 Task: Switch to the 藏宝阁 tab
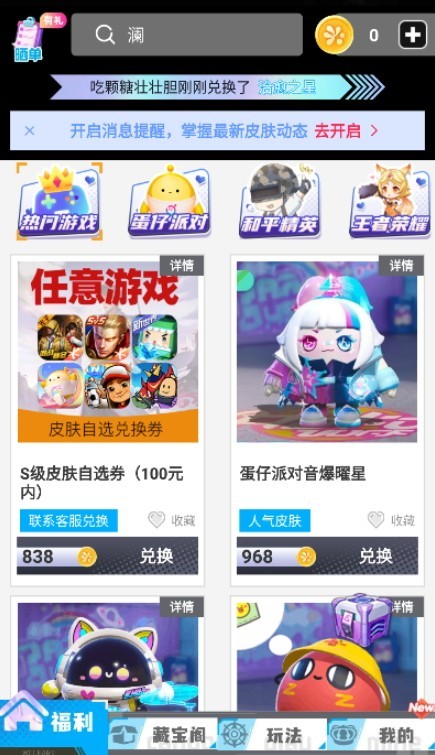[162, 735]
